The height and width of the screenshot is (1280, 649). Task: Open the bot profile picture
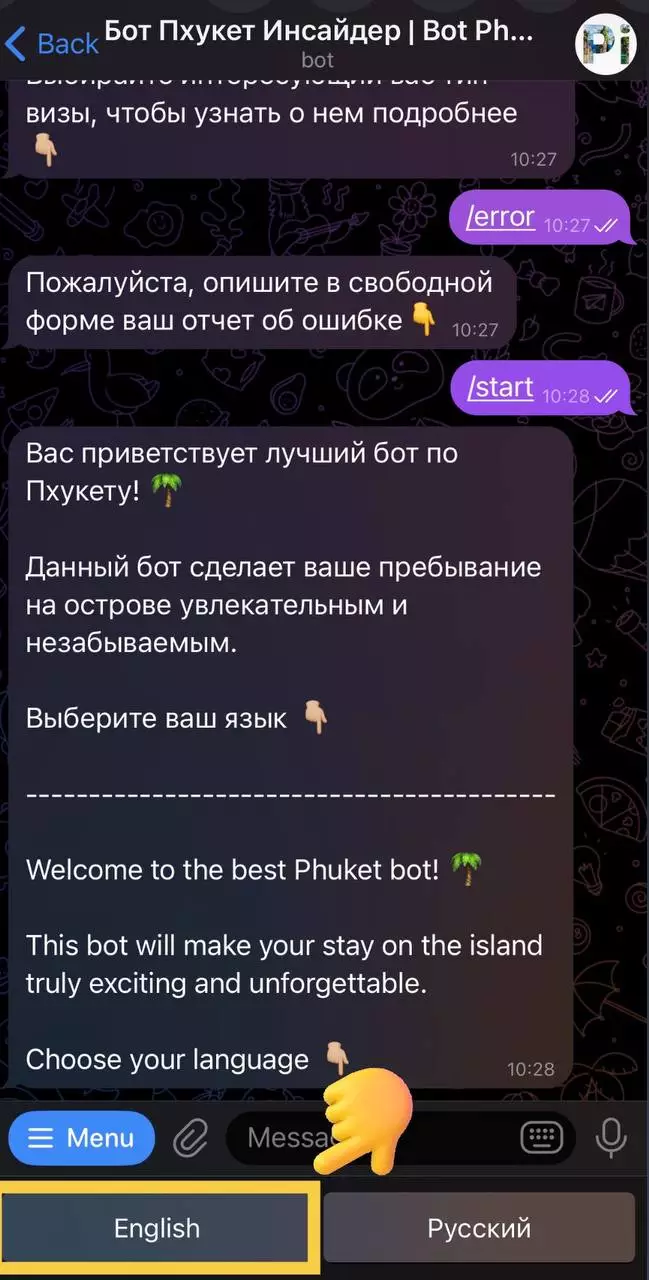[605, 42]
